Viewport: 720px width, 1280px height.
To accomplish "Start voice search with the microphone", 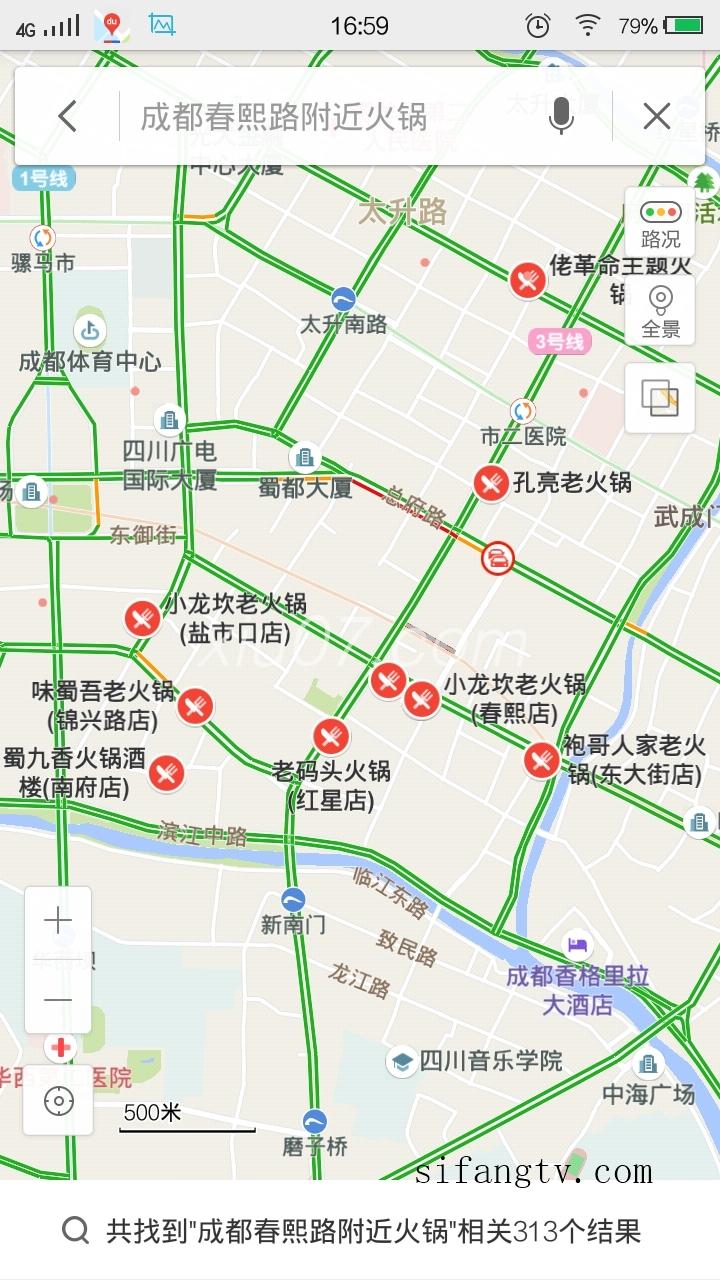I will [x=561, y=117].
